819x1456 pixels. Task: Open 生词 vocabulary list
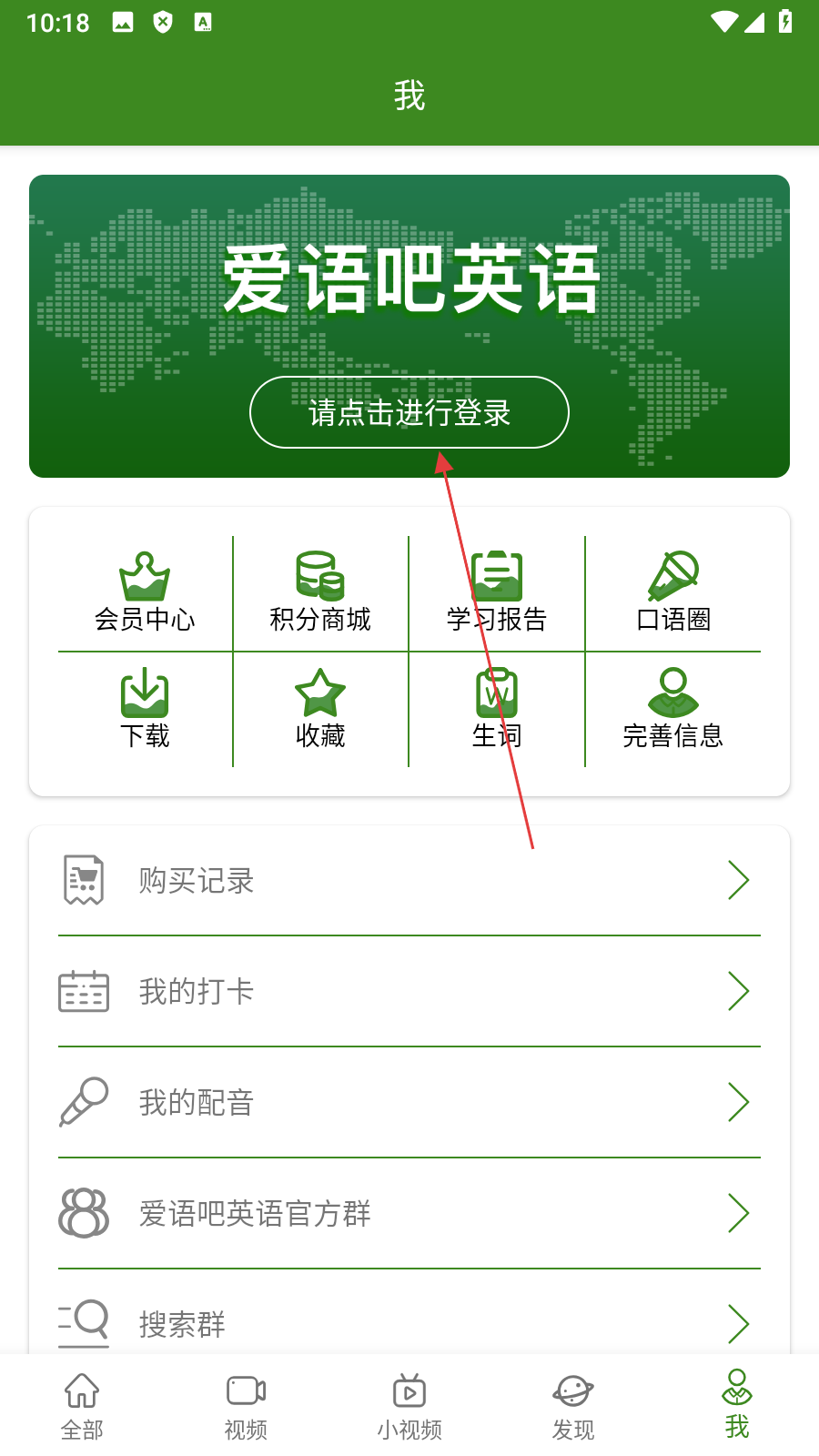tap(497, 710)
